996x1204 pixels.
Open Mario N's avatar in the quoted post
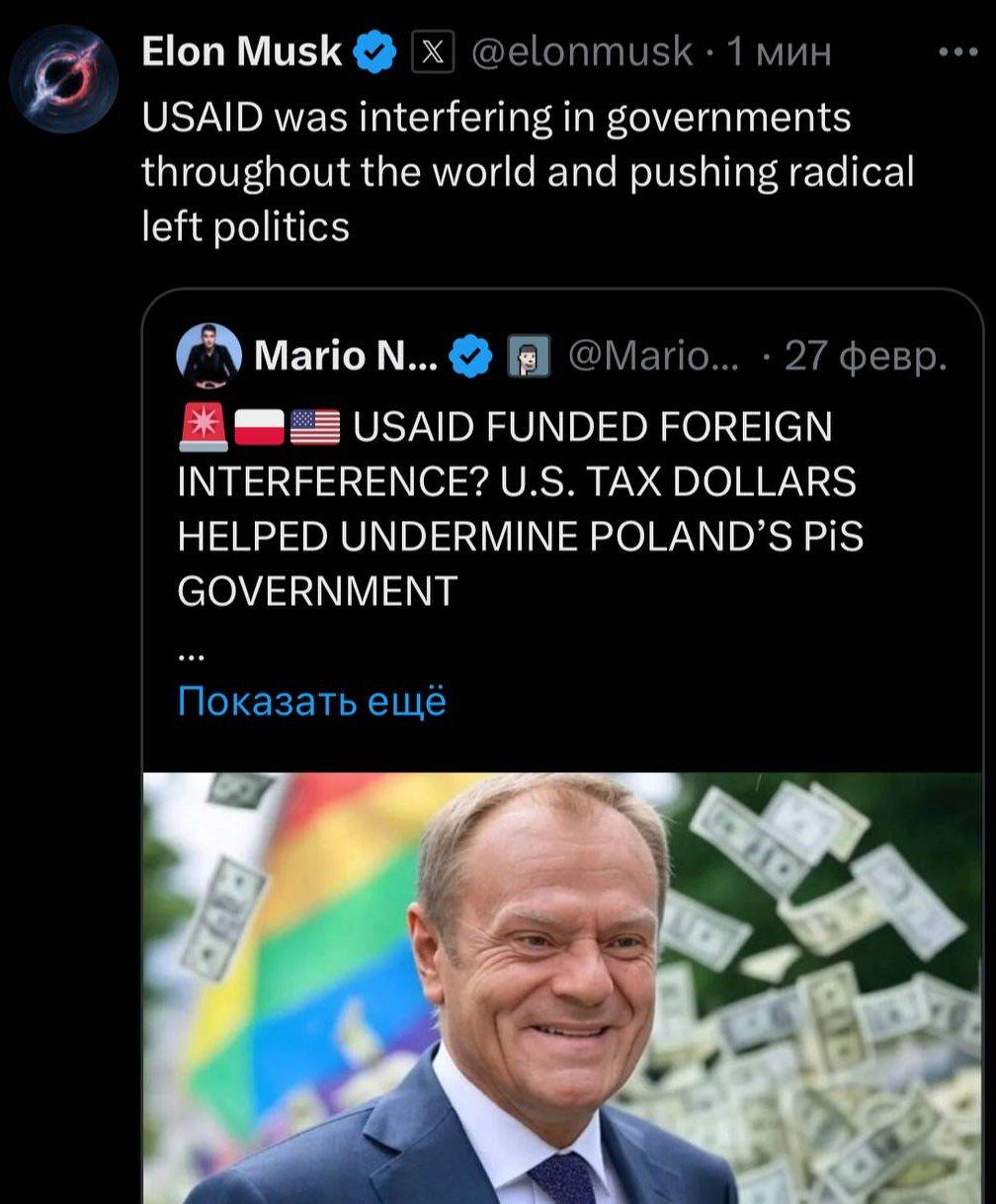coord(208,355)
